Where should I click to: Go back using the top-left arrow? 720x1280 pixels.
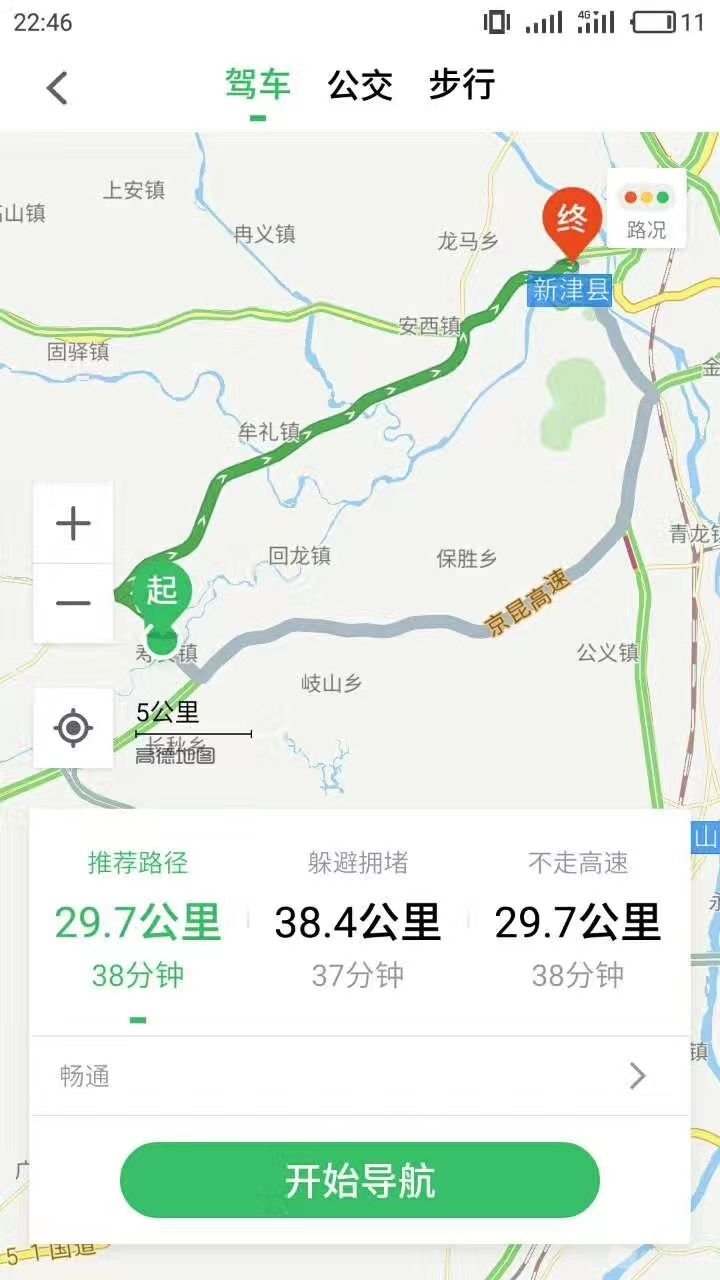(x=58, y=88)
